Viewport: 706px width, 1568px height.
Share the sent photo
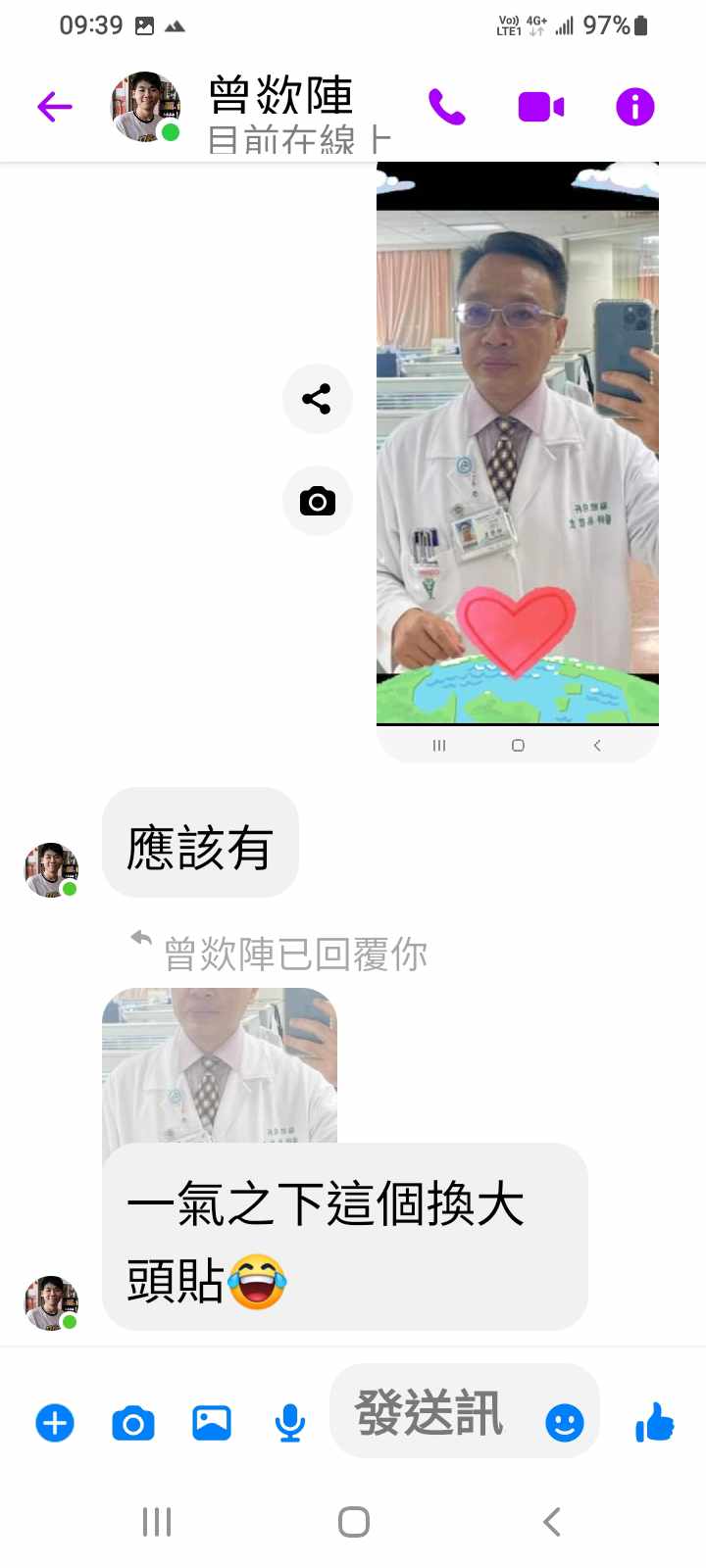317,399
